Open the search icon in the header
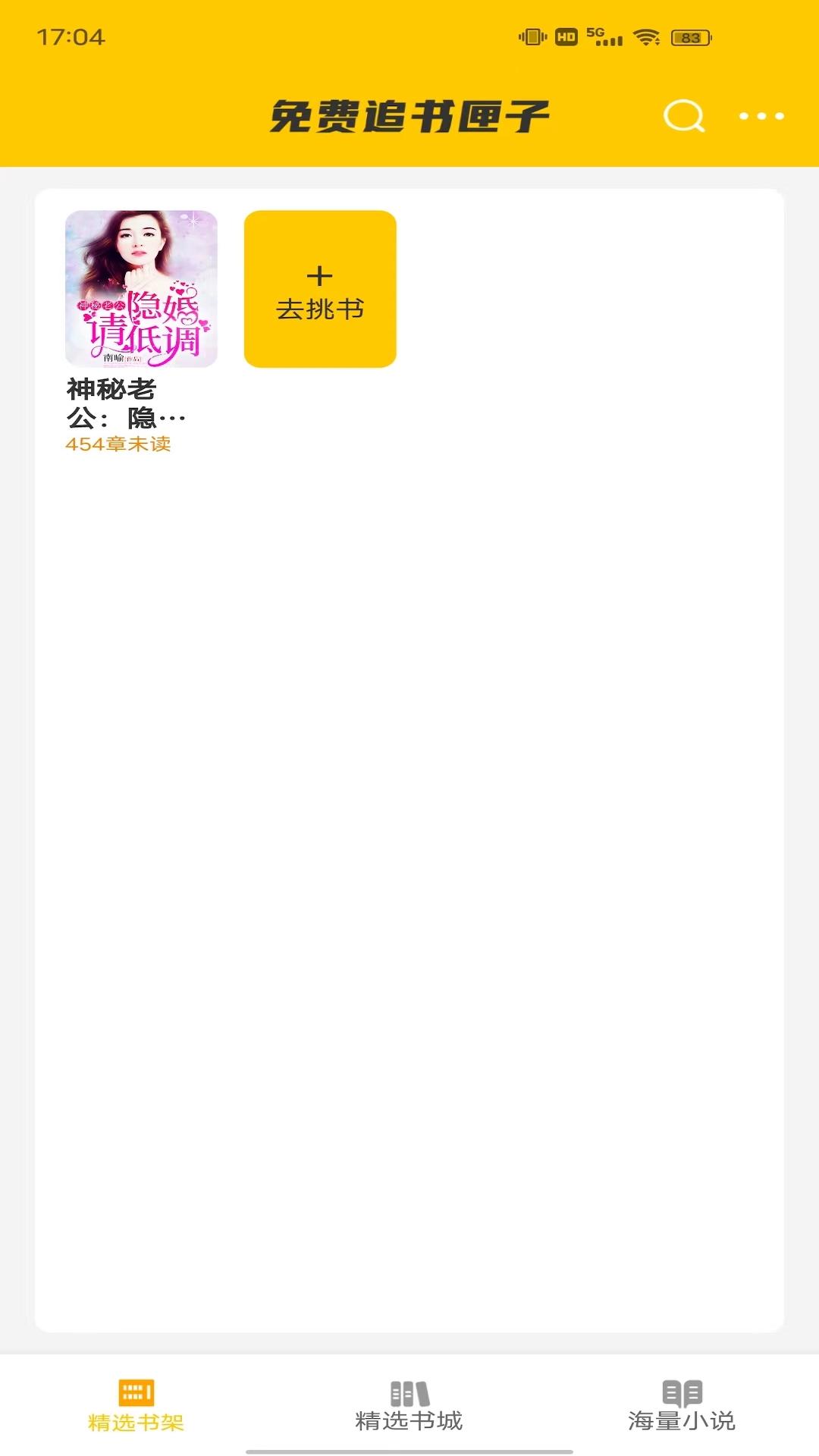This screenshot has height=1456, width=819. [x=684, y=116]
